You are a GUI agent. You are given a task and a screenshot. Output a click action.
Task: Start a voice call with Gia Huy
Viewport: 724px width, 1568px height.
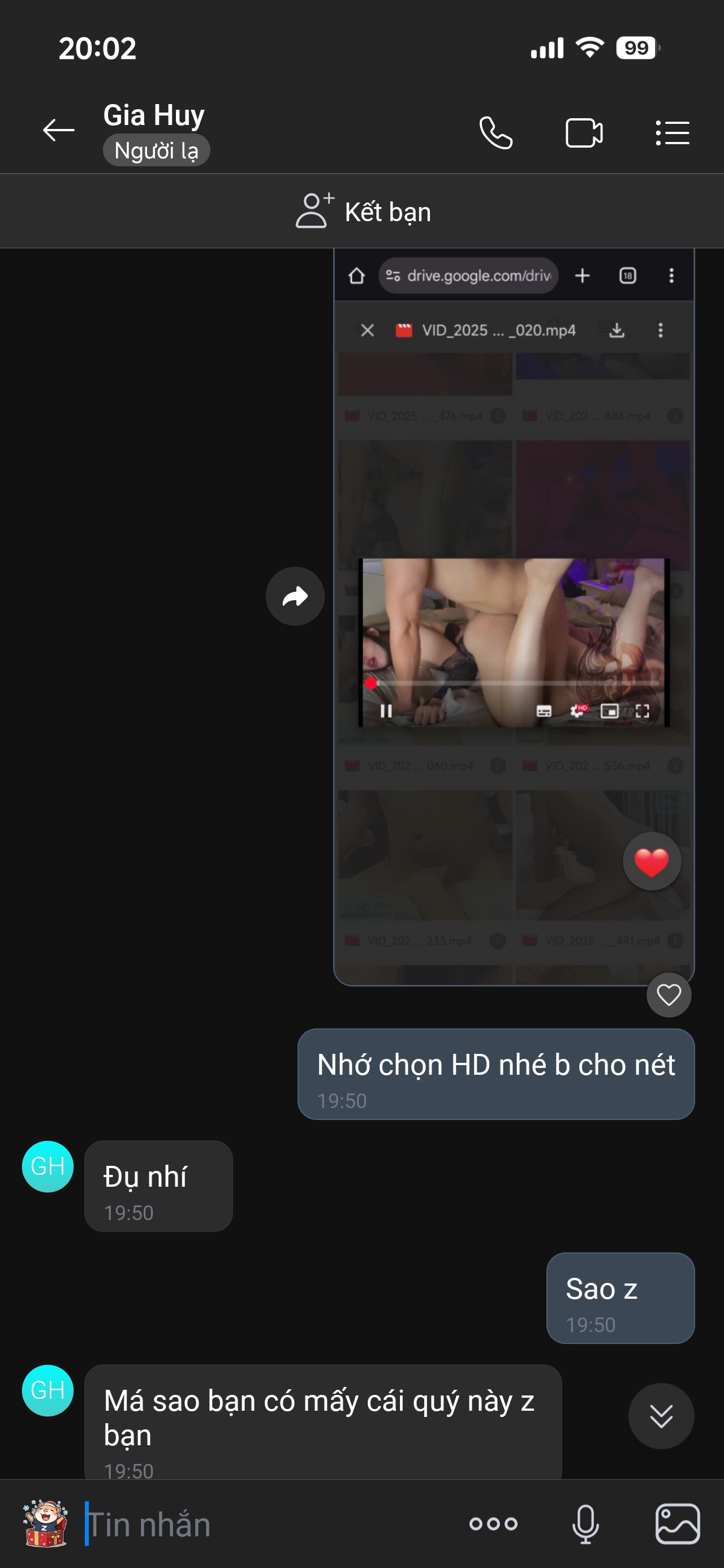pyautogui.click(x=495, y=133)
